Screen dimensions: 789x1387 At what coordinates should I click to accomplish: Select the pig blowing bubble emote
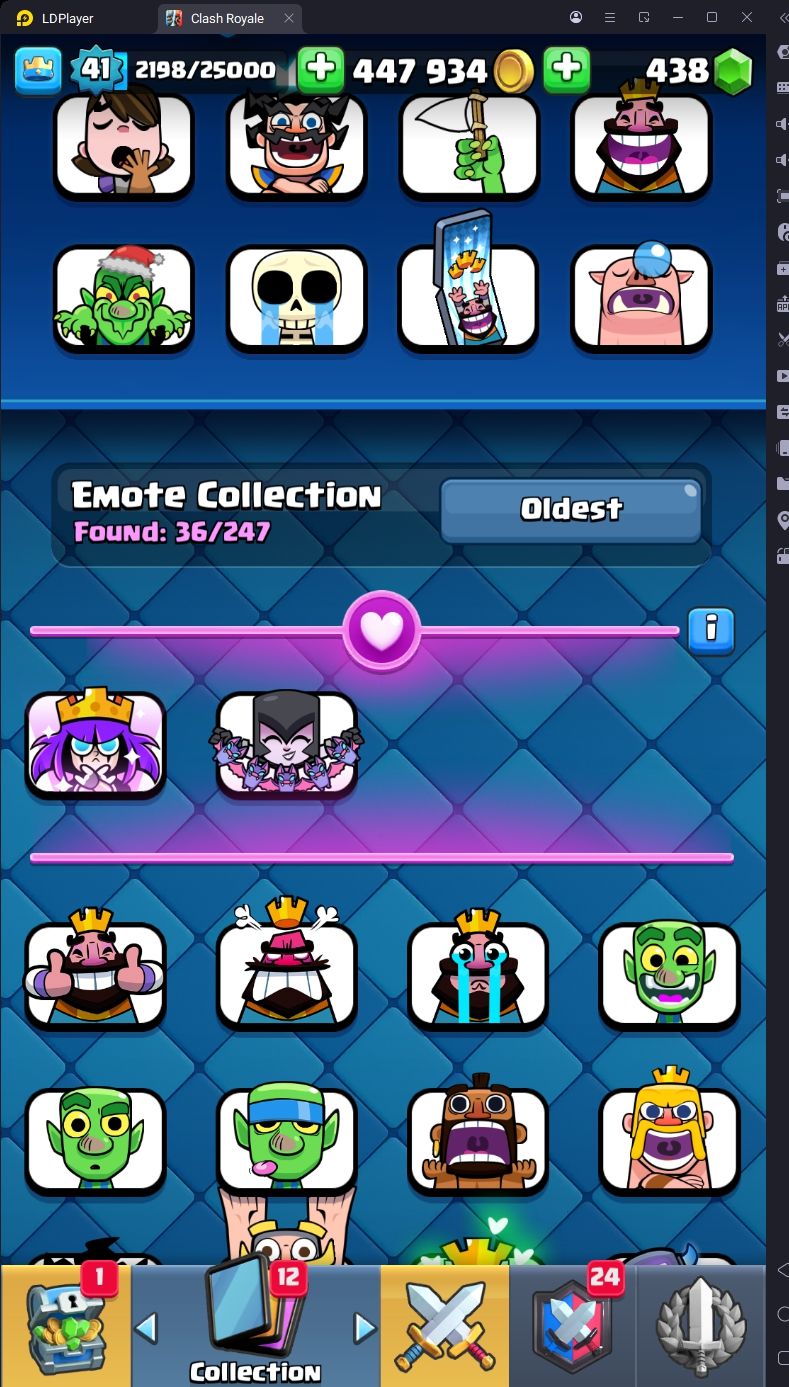[x=641, y=299]
